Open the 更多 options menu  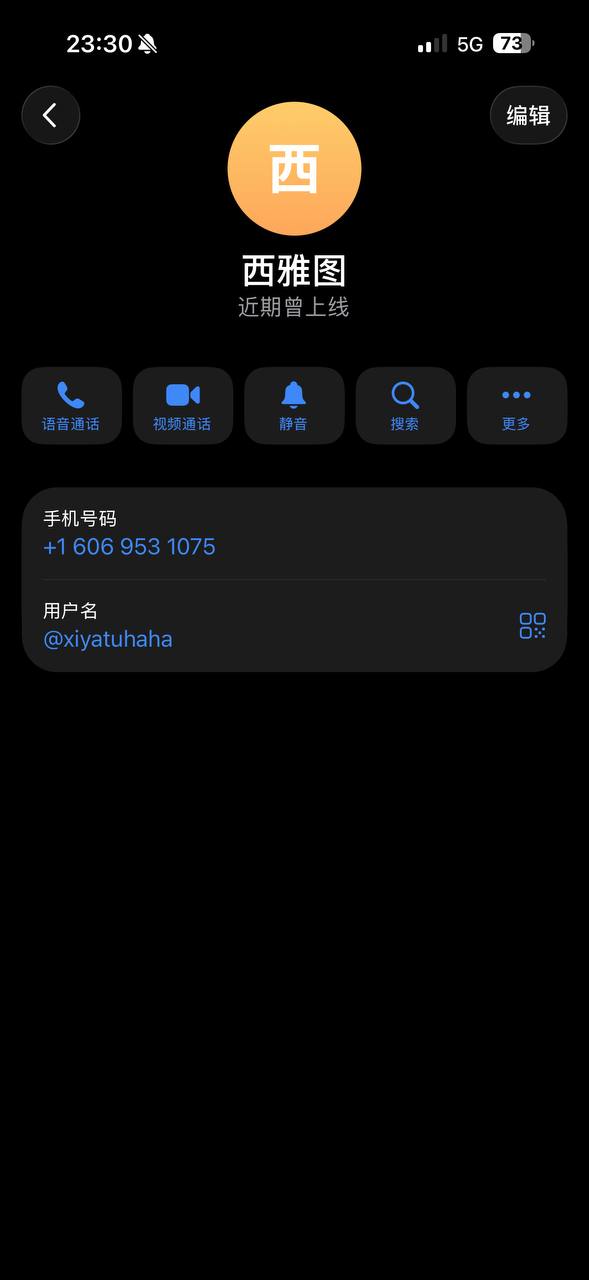click(x=517, y=405)
